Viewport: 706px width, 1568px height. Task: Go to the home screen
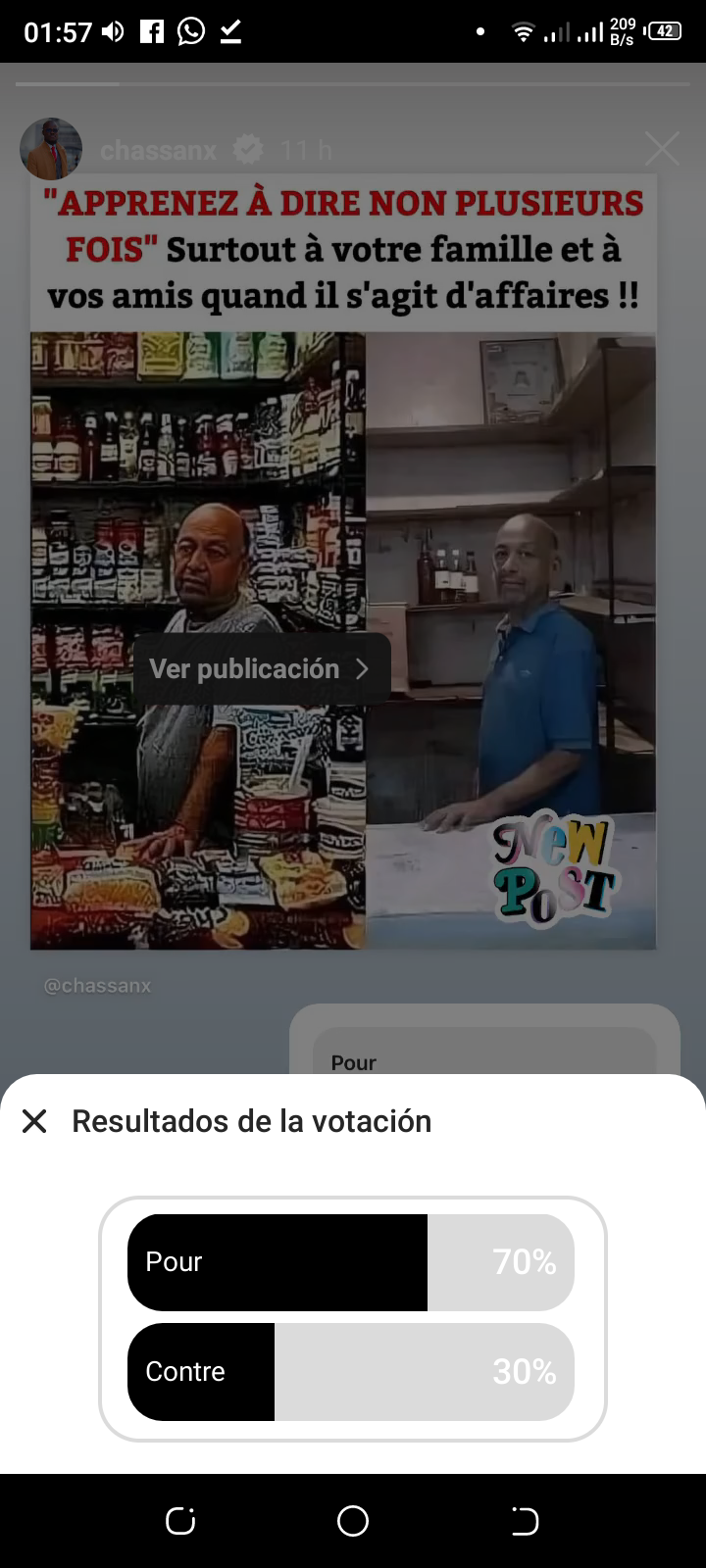point(353,1521)
